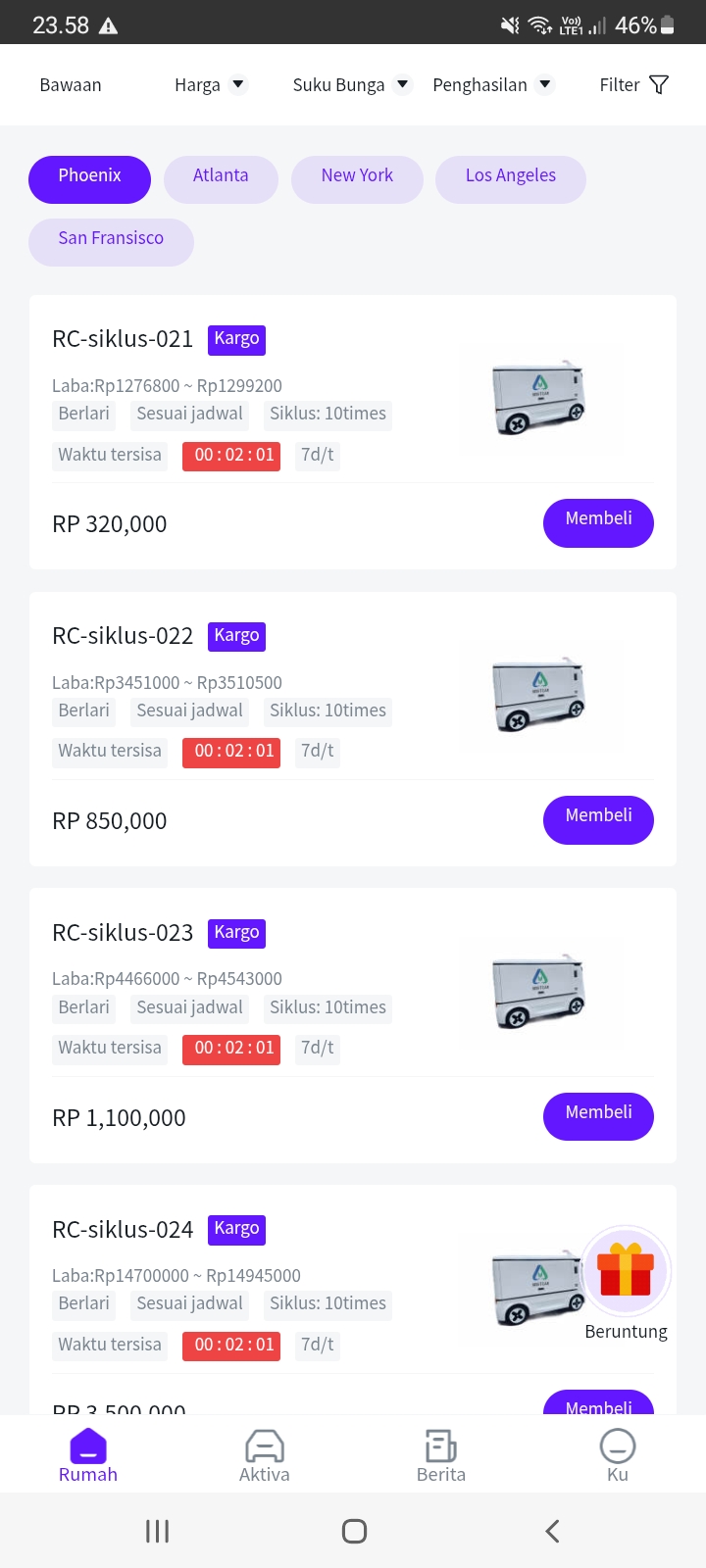This screenshot has width=706, height=1568.
Task: Sort by the Harga dropdown
Action: click(x=210, y=85)
